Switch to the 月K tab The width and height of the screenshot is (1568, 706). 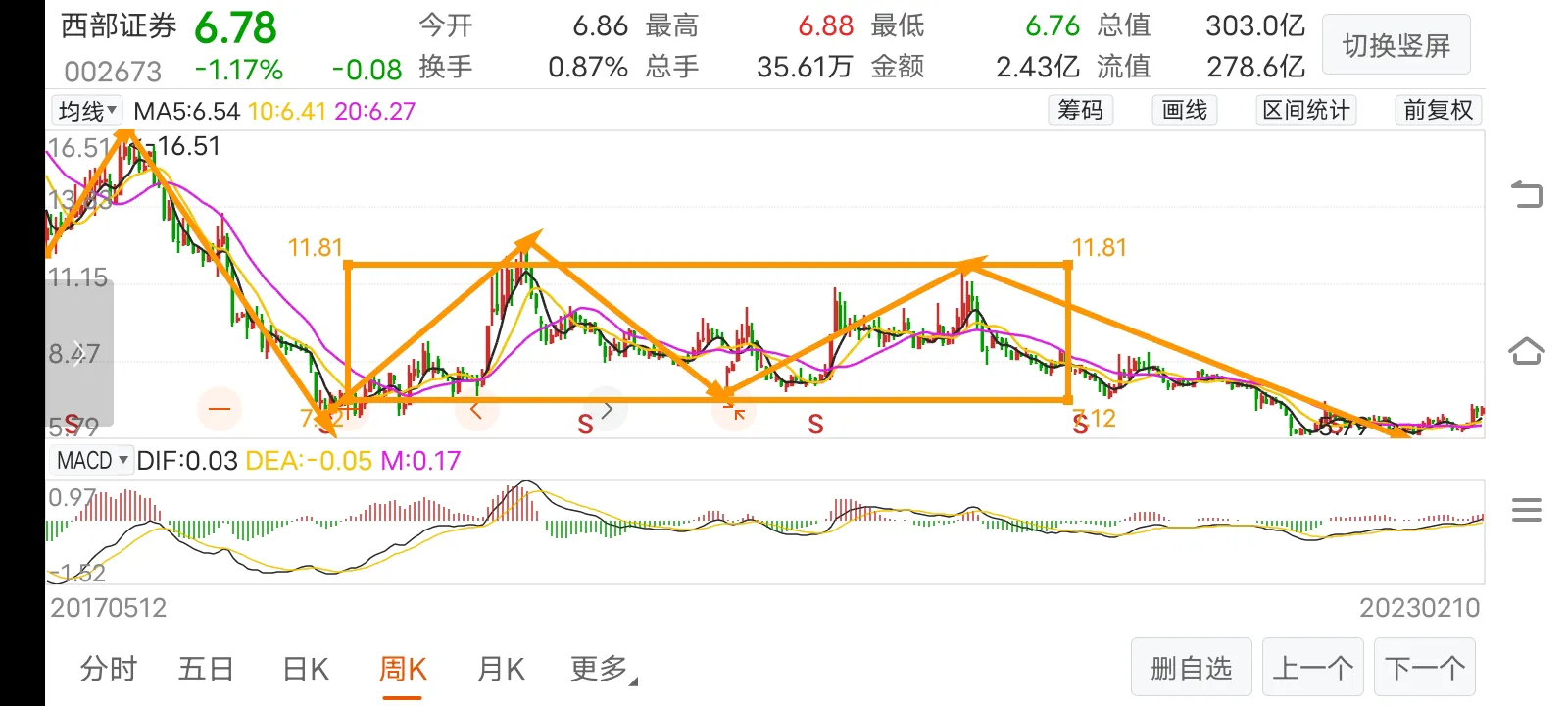pyautogui.click(x=501, y=669)
